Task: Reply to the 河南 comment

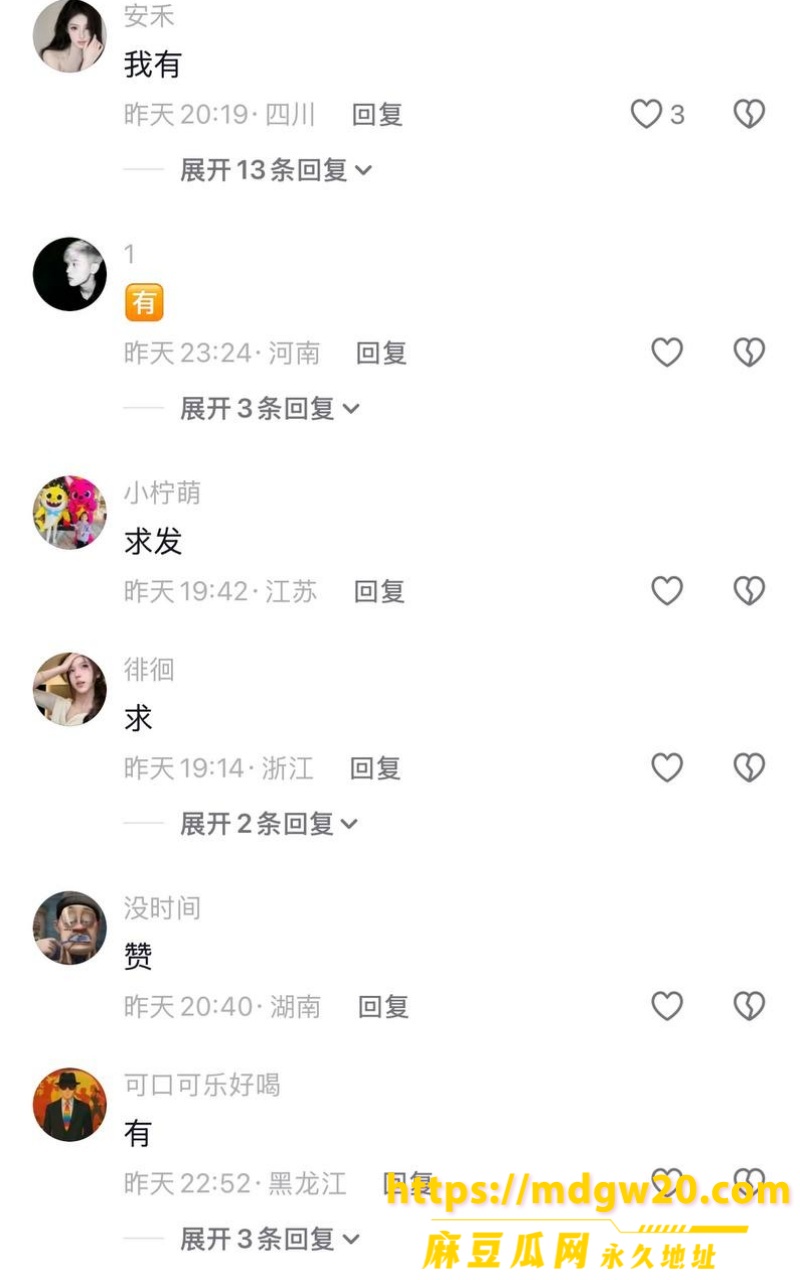Action: (x=382, y=352)
